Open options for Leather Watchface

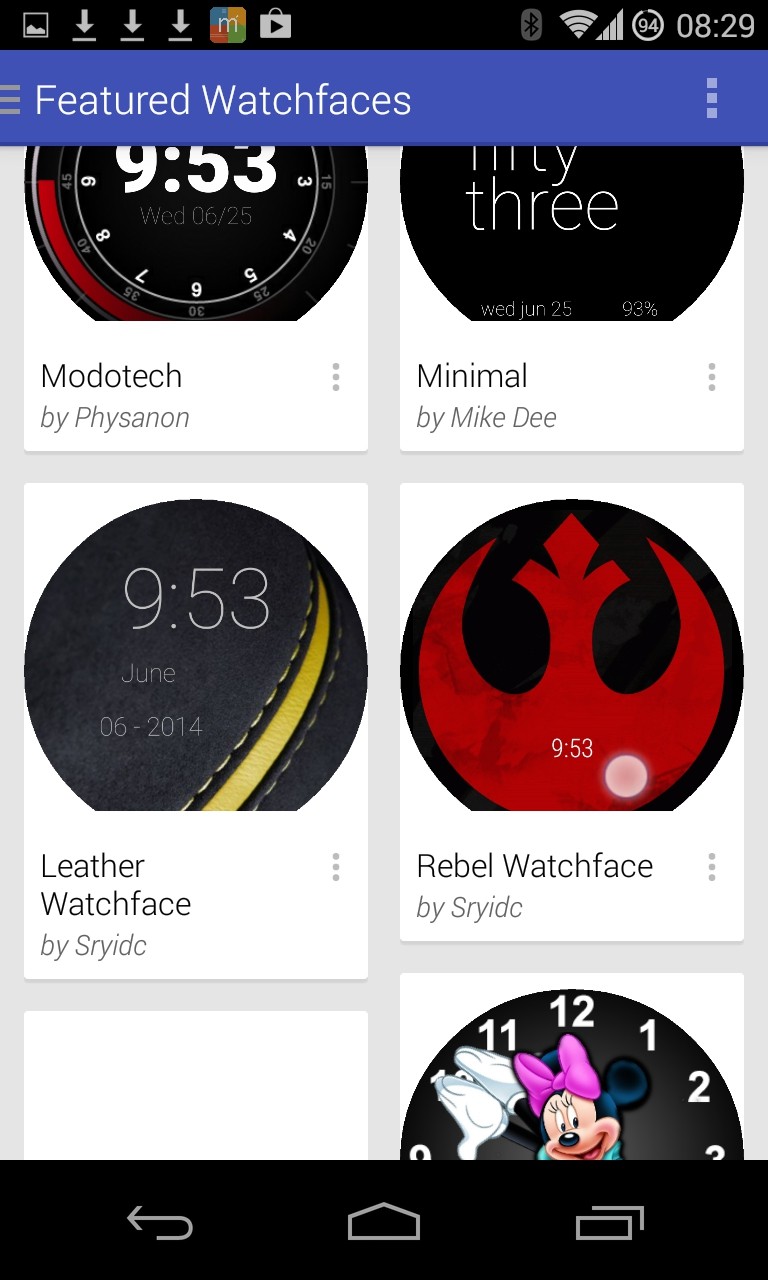point(336,867)
